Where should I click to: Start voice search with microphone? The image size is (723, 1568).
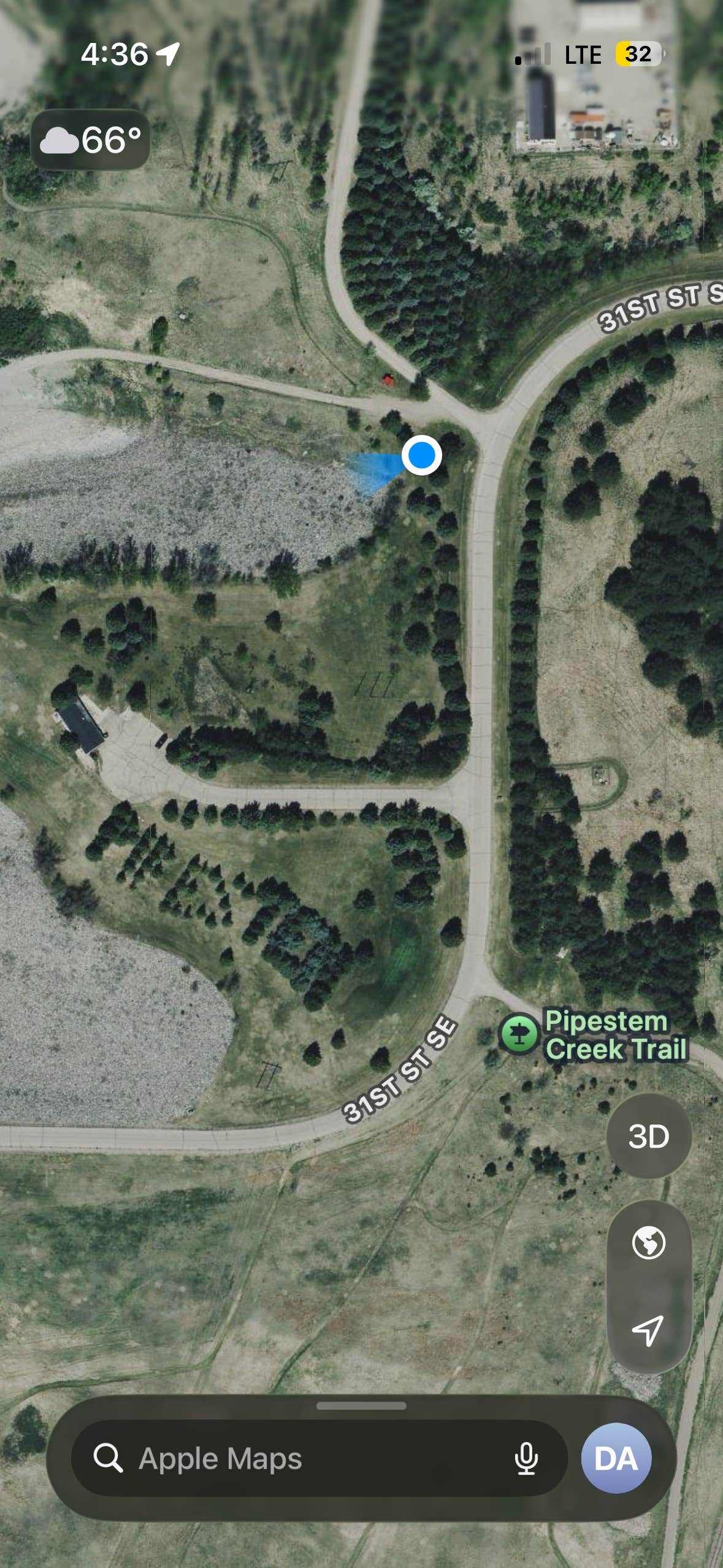coord(526,1458)
